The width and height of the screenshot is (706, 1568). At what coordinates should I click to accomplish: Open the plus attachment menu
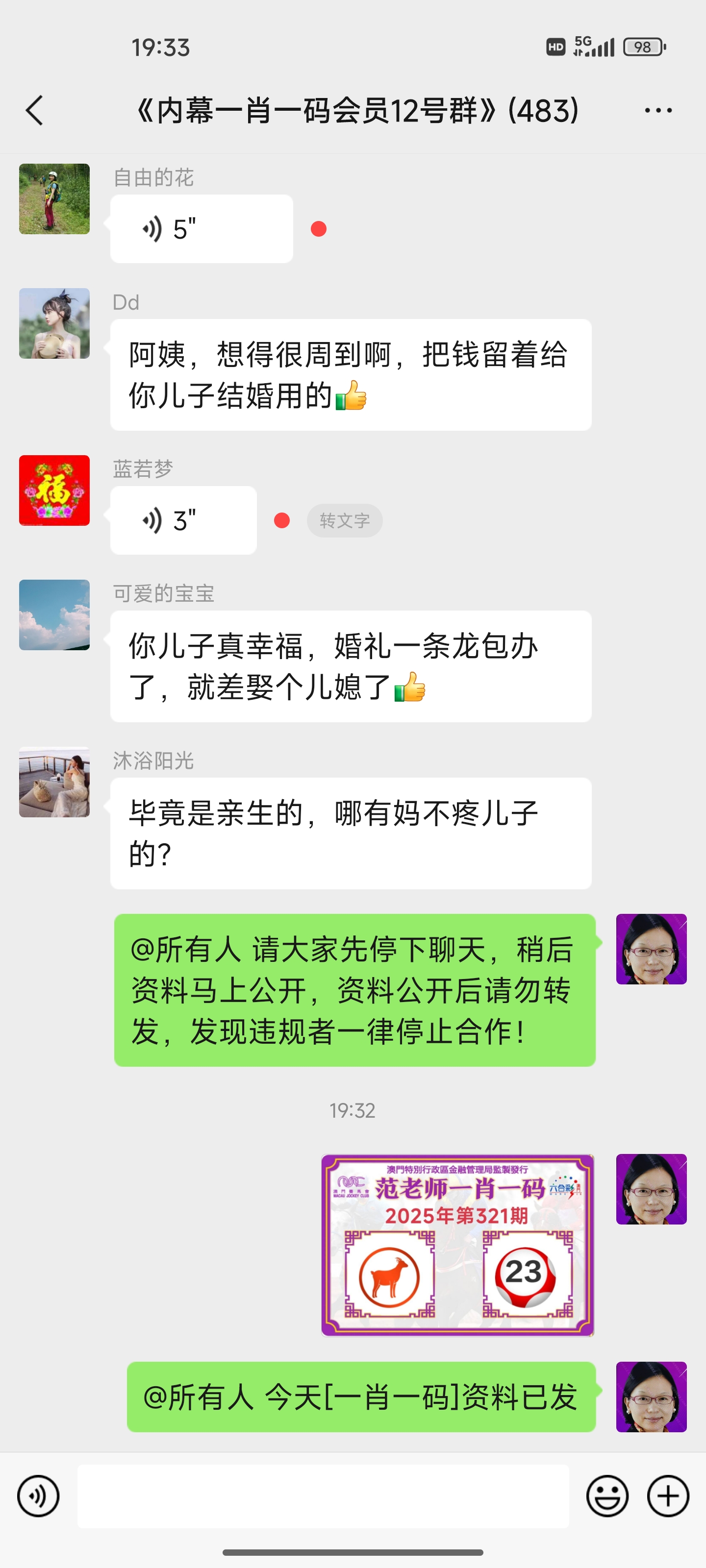pyautogui.click(x=668, y=1496)
